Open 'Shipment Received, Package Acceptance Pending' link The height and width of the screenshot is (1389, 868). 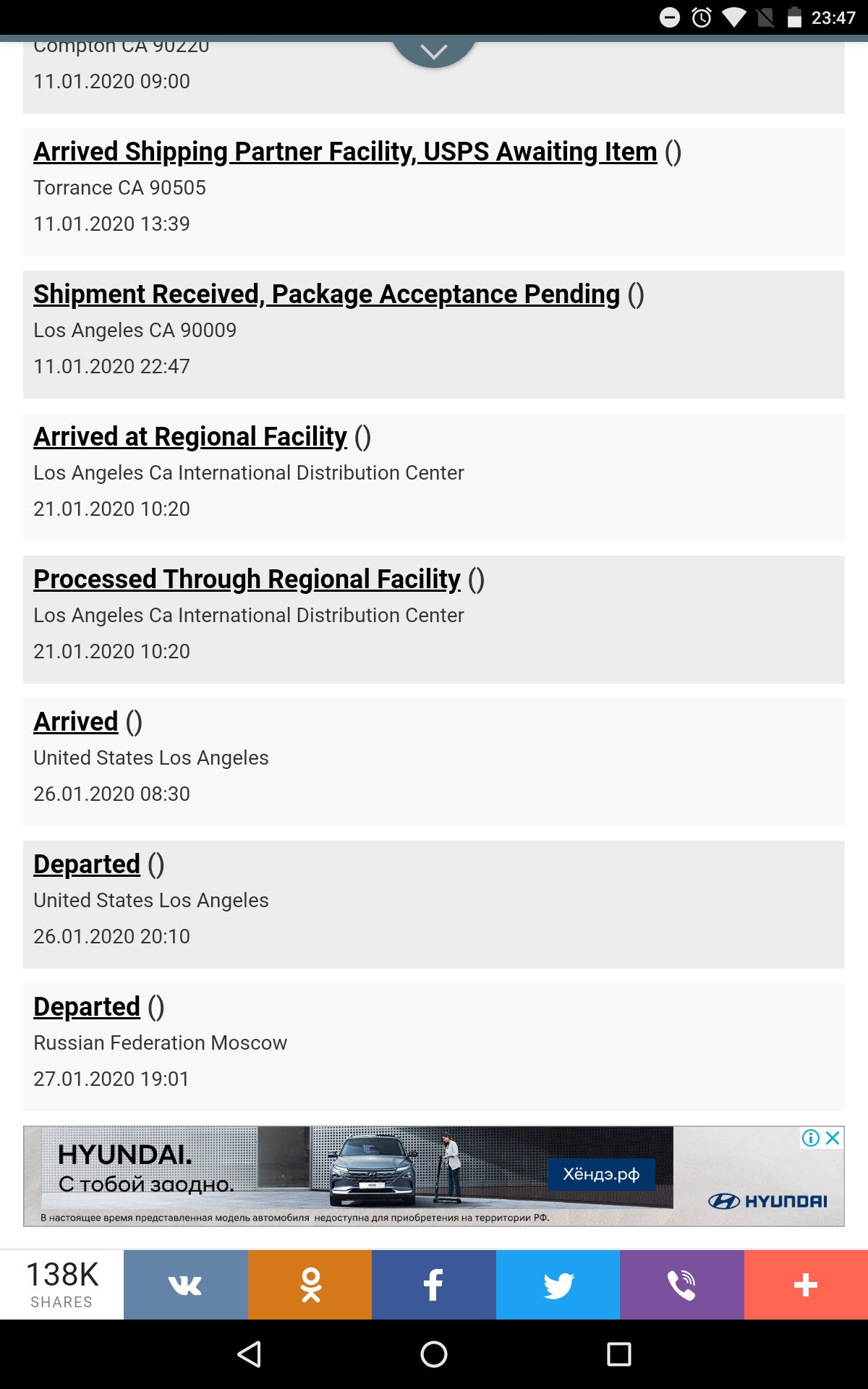(326, 294)
